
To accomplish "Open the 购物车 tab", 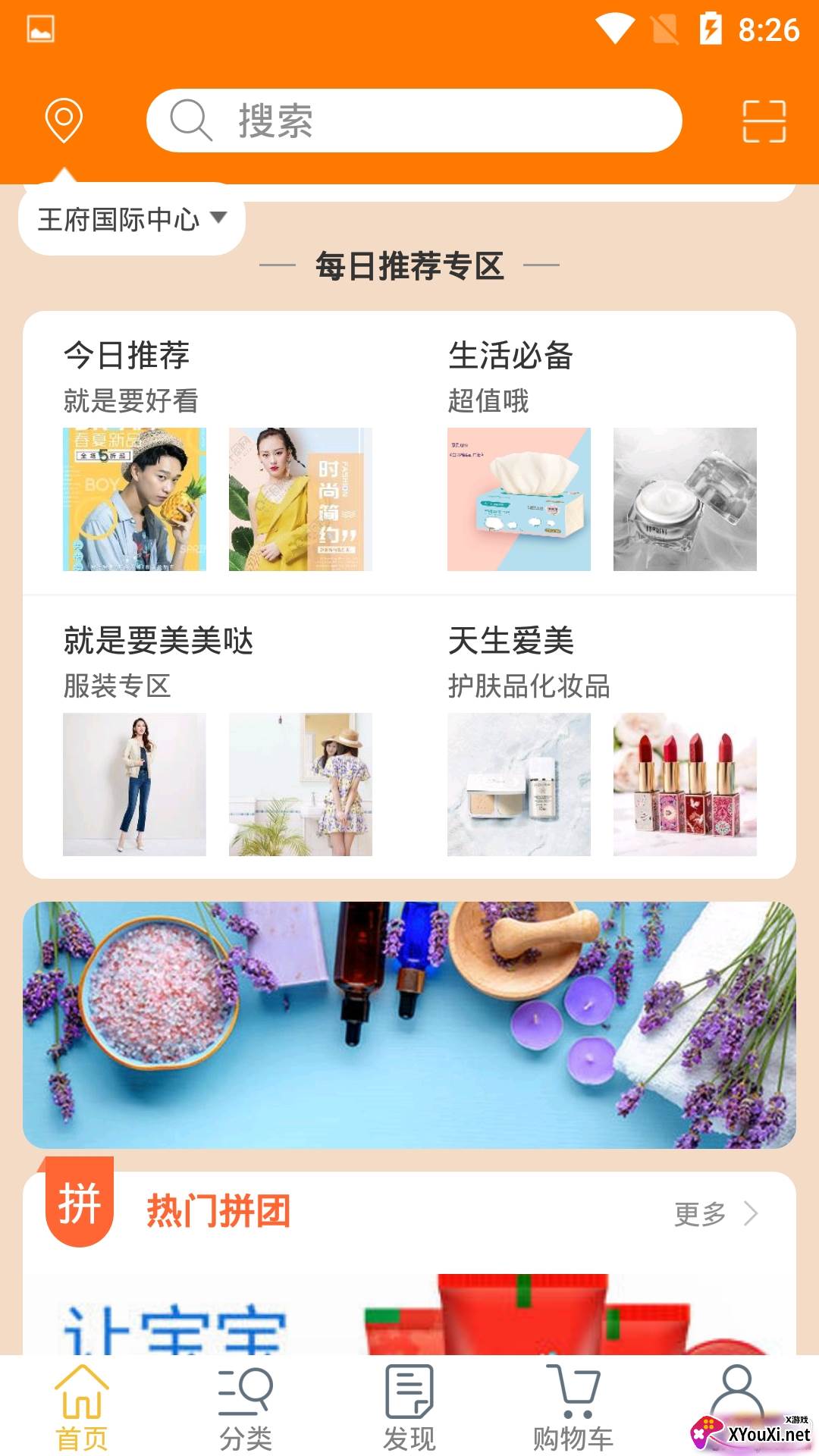I will (573, 1407).
